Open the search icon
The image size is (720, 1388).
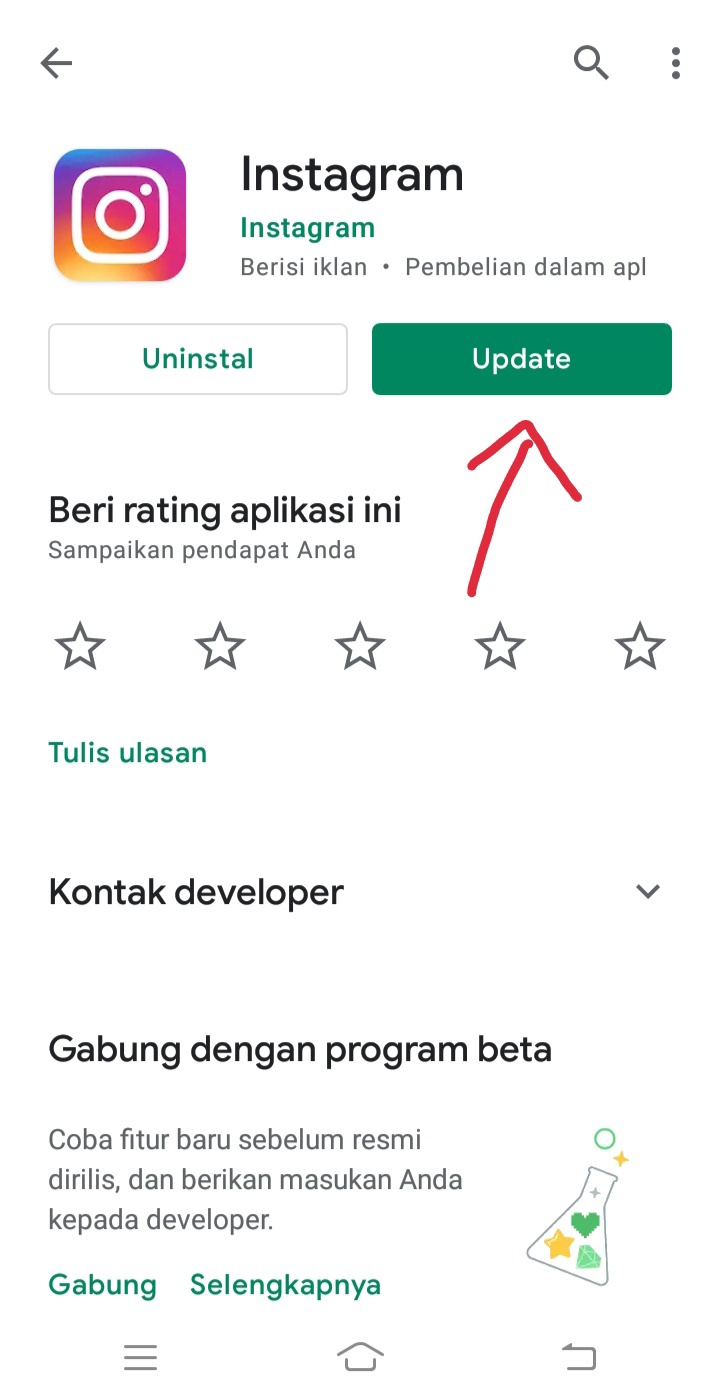[x=590, y=63]
